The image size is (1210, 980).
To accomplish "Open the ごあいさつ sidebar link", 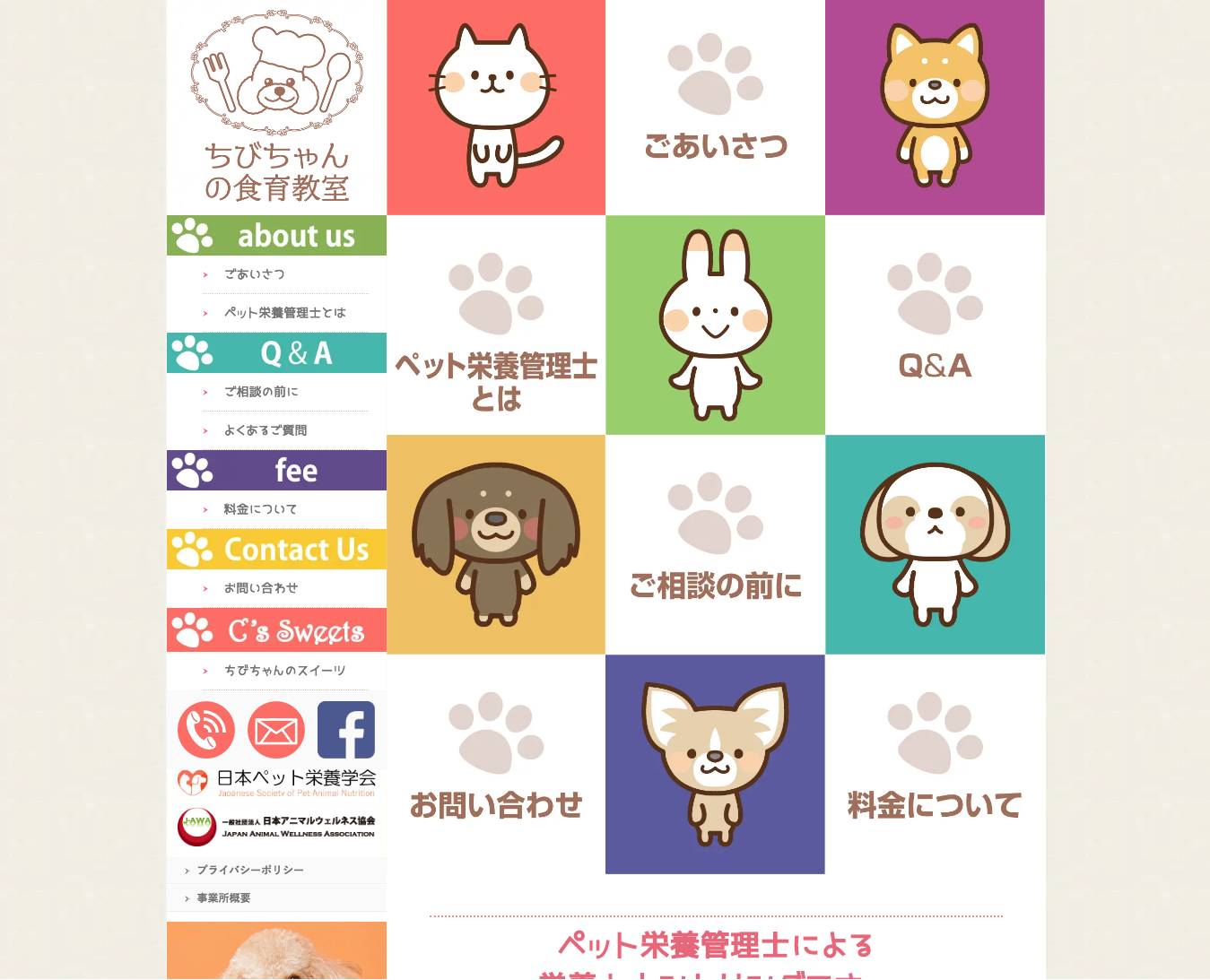I will coord(255,274).
